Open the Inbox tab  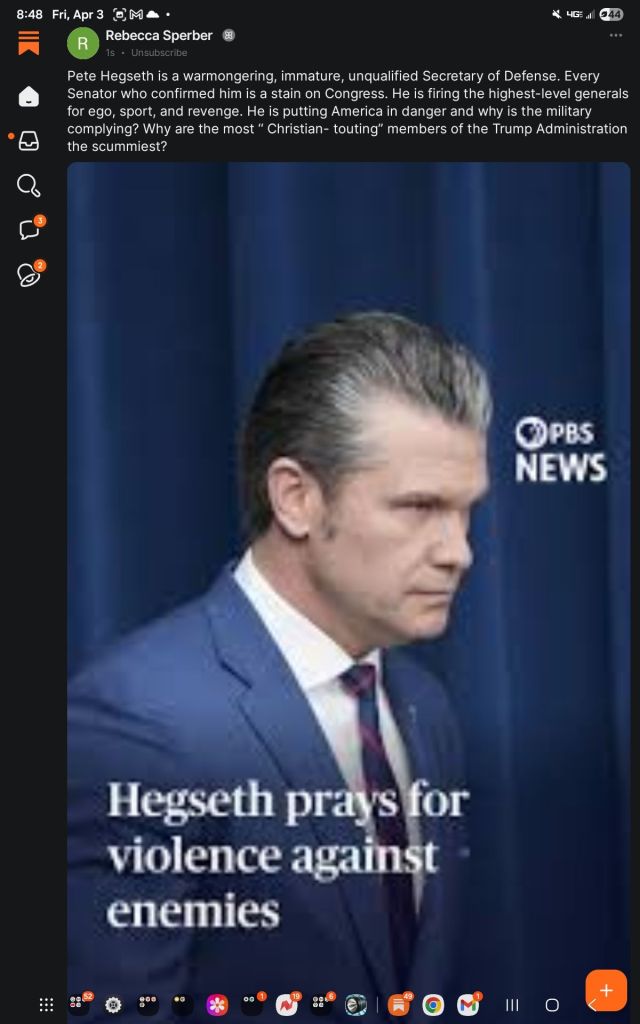coord(29,141)
